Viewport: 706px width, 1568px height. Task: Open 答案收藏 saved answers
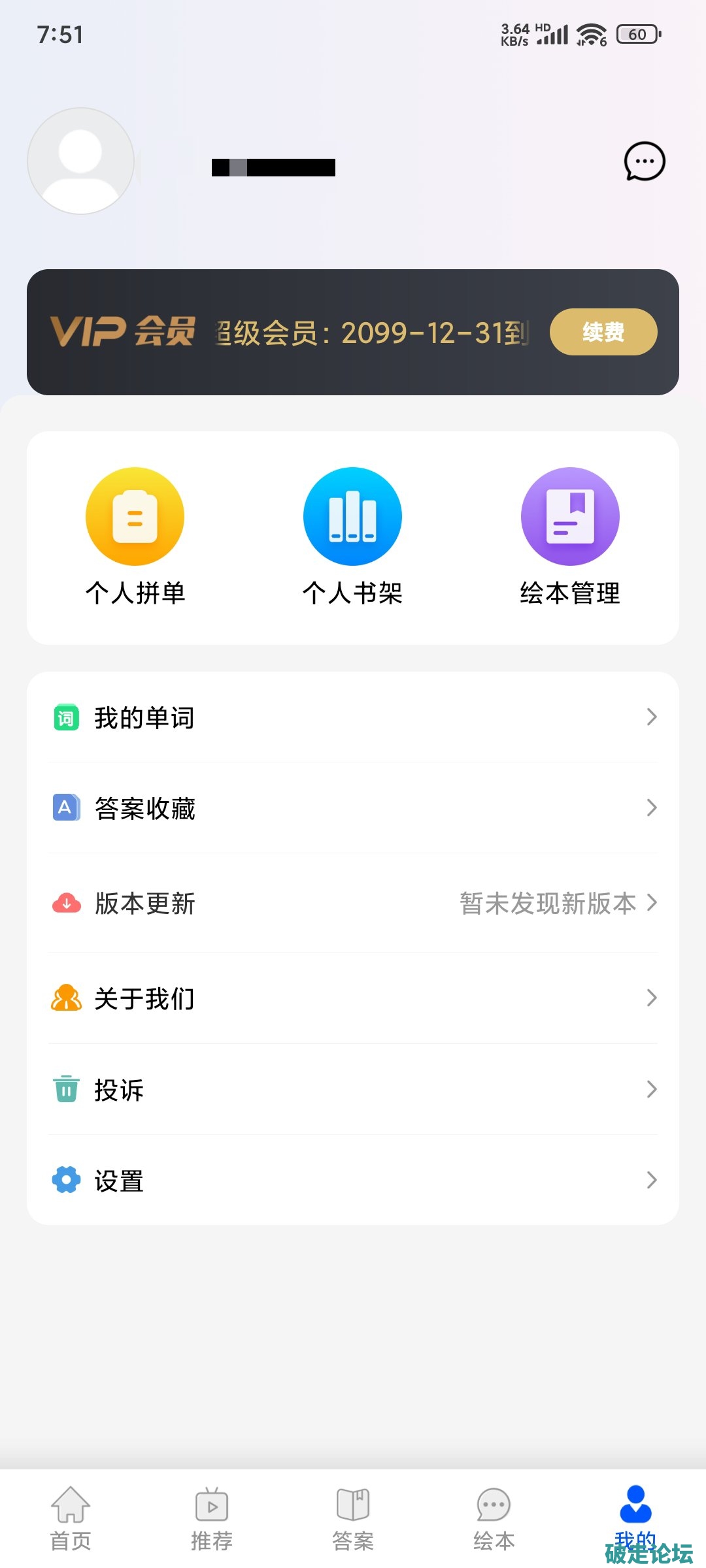click(353, 808)
